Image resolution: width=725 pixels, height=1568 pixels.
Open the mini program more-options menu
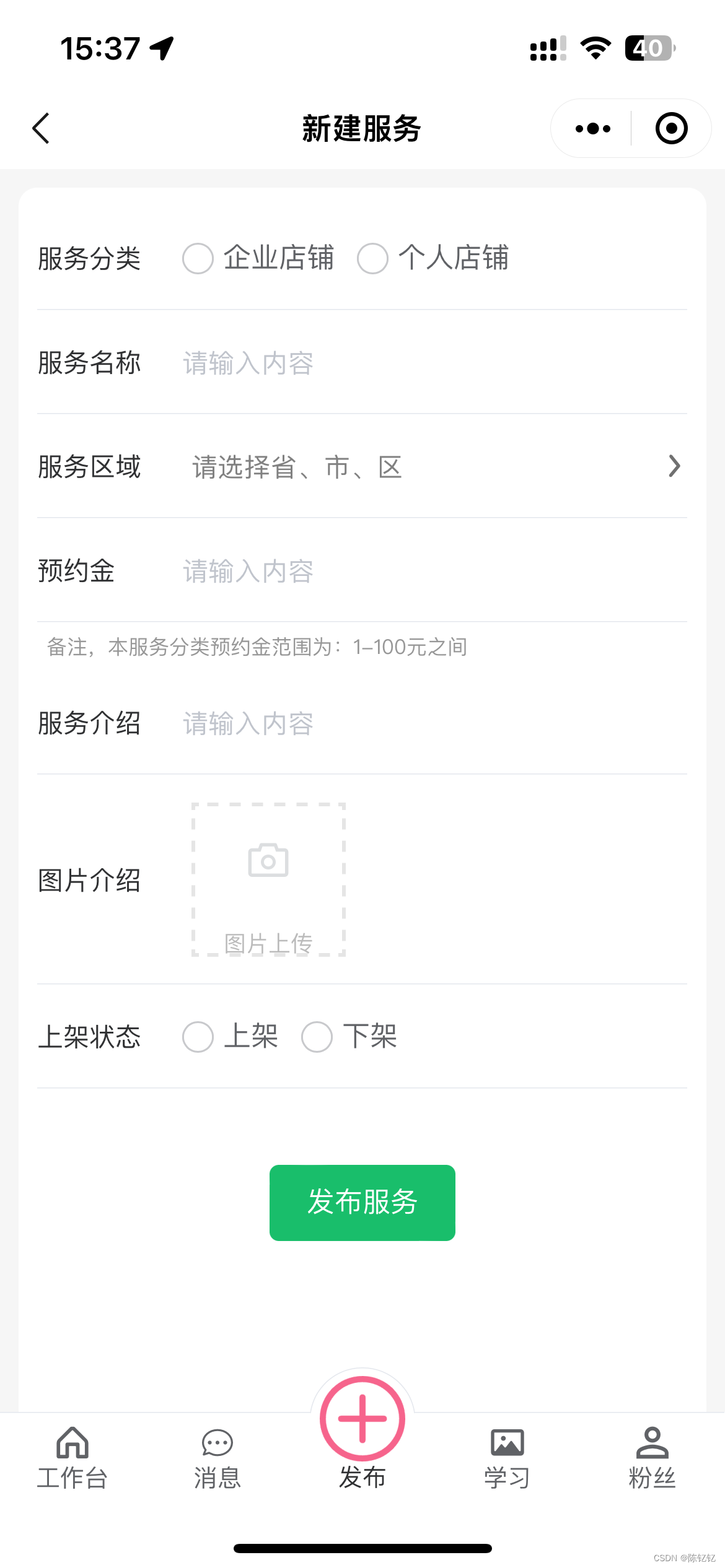592,129
